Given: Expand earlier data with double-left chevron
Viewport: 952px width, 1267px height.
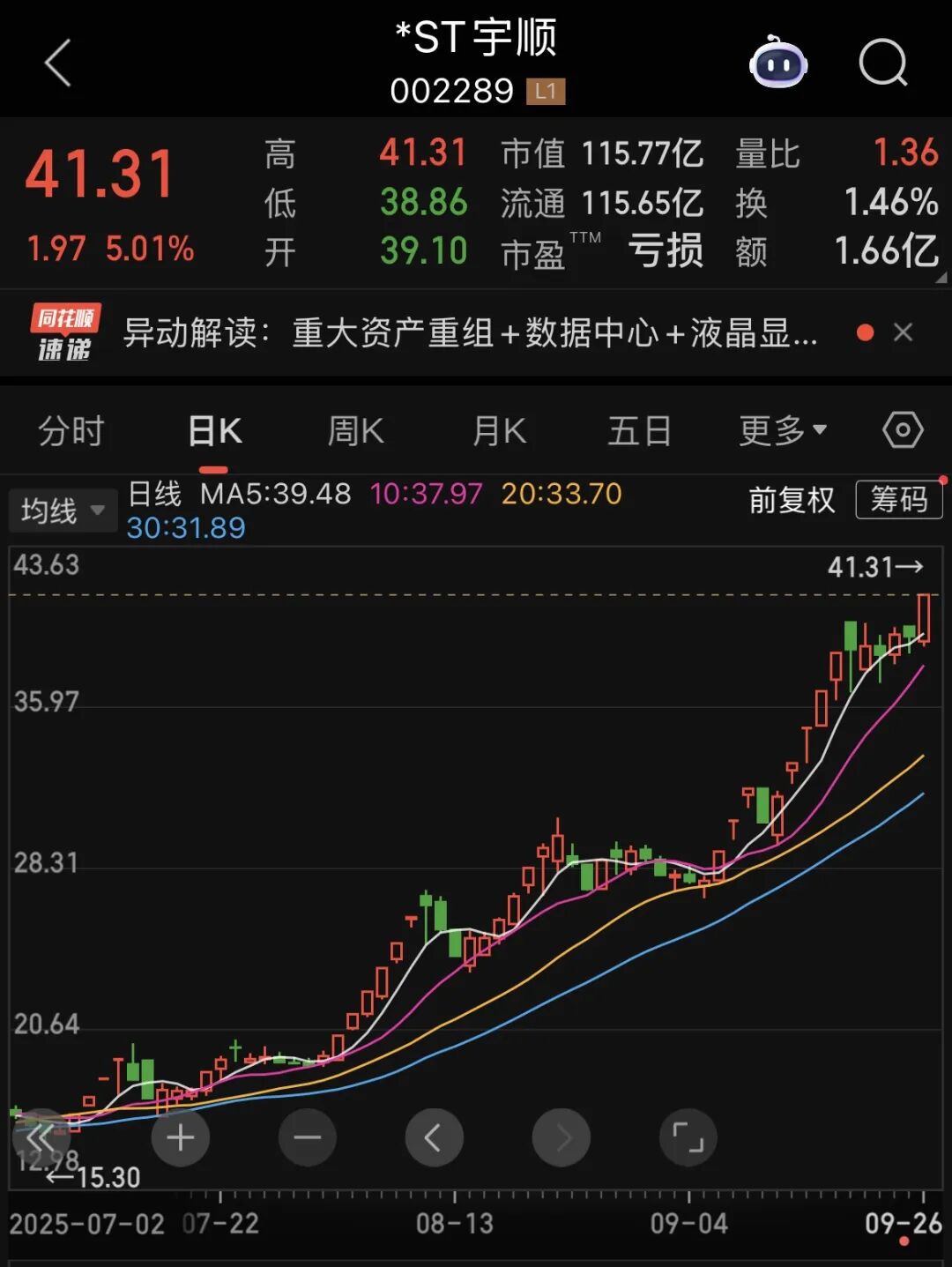Looking at the screenshot, I should click(x=40, y=1137).
